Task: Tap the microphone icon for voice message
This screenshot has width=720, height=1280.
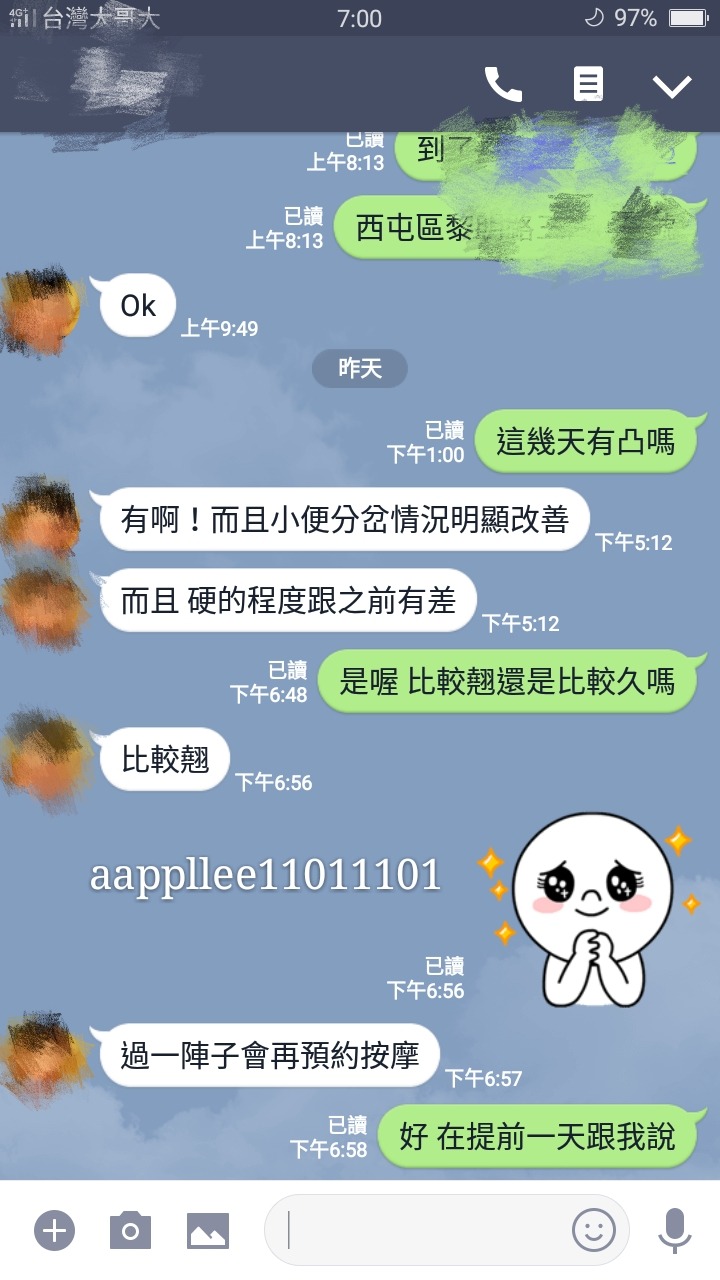Action: pyautogui.click(x=675, y=1230)
